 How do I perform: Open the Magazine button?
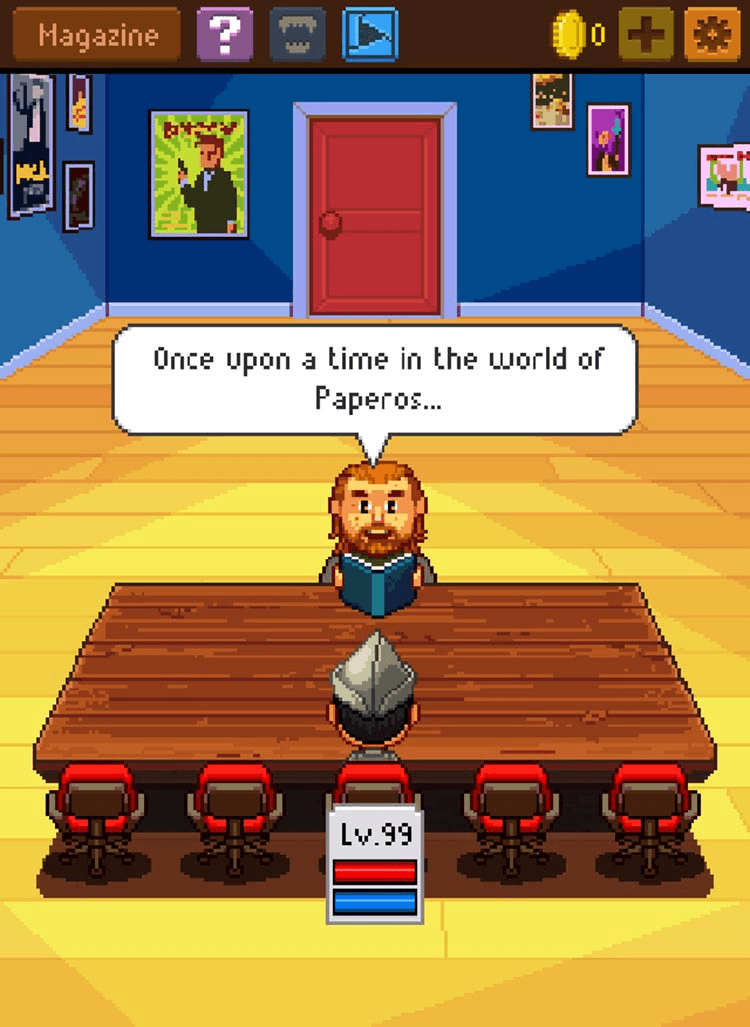pos(97,35)
